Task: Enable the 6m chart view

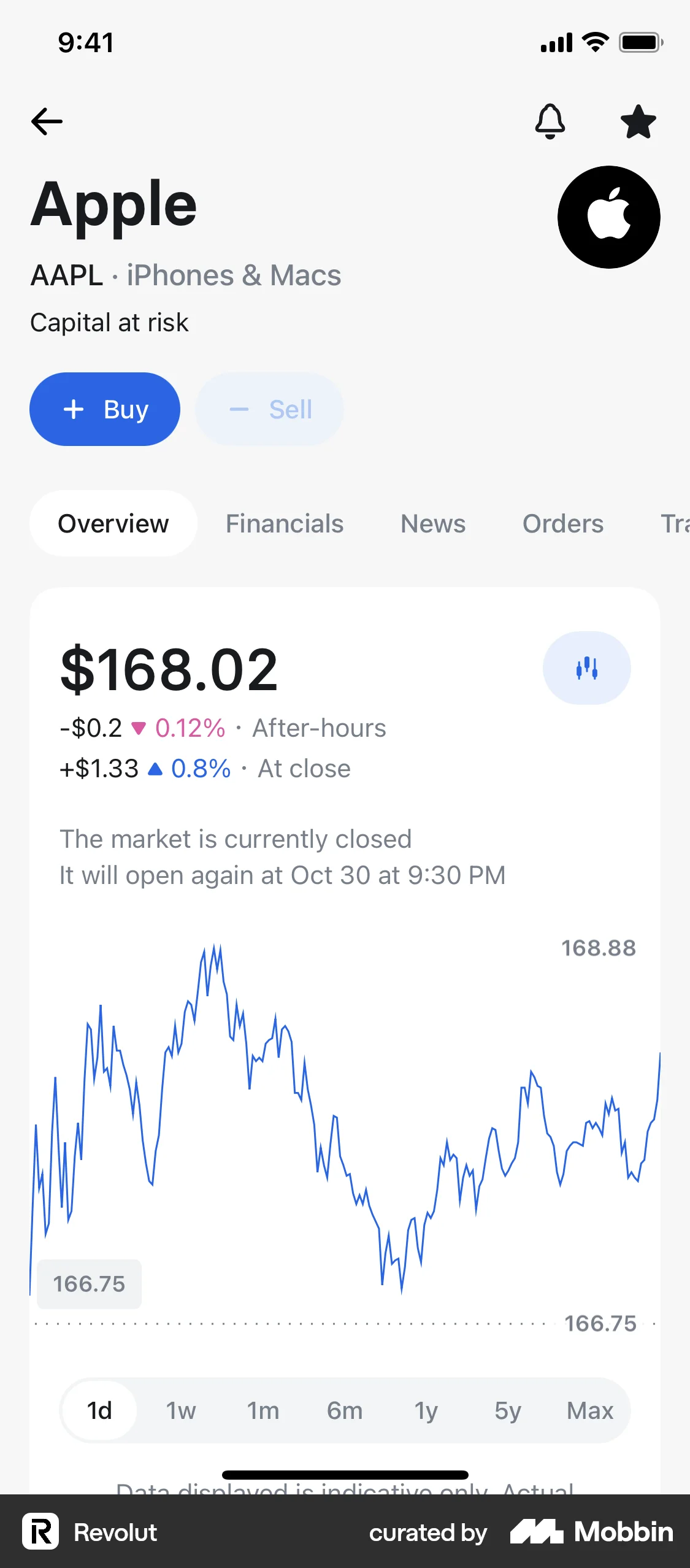Action: click(x=344, y=1410)
